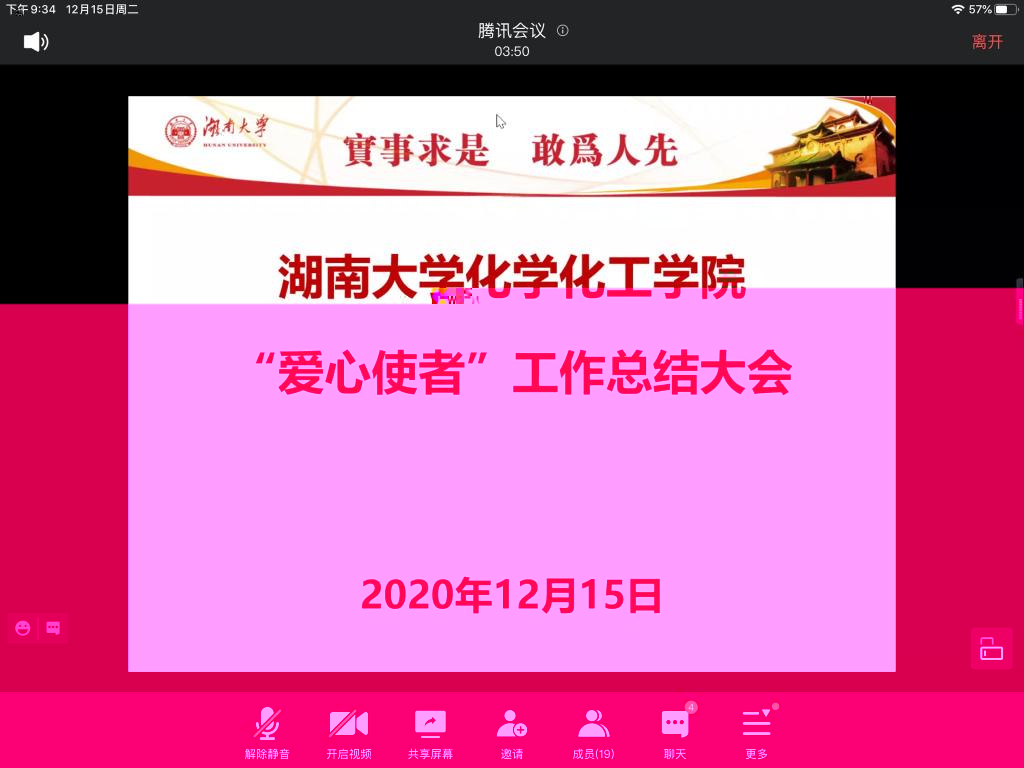Open the quick message bubble icon

pos(53,628)
